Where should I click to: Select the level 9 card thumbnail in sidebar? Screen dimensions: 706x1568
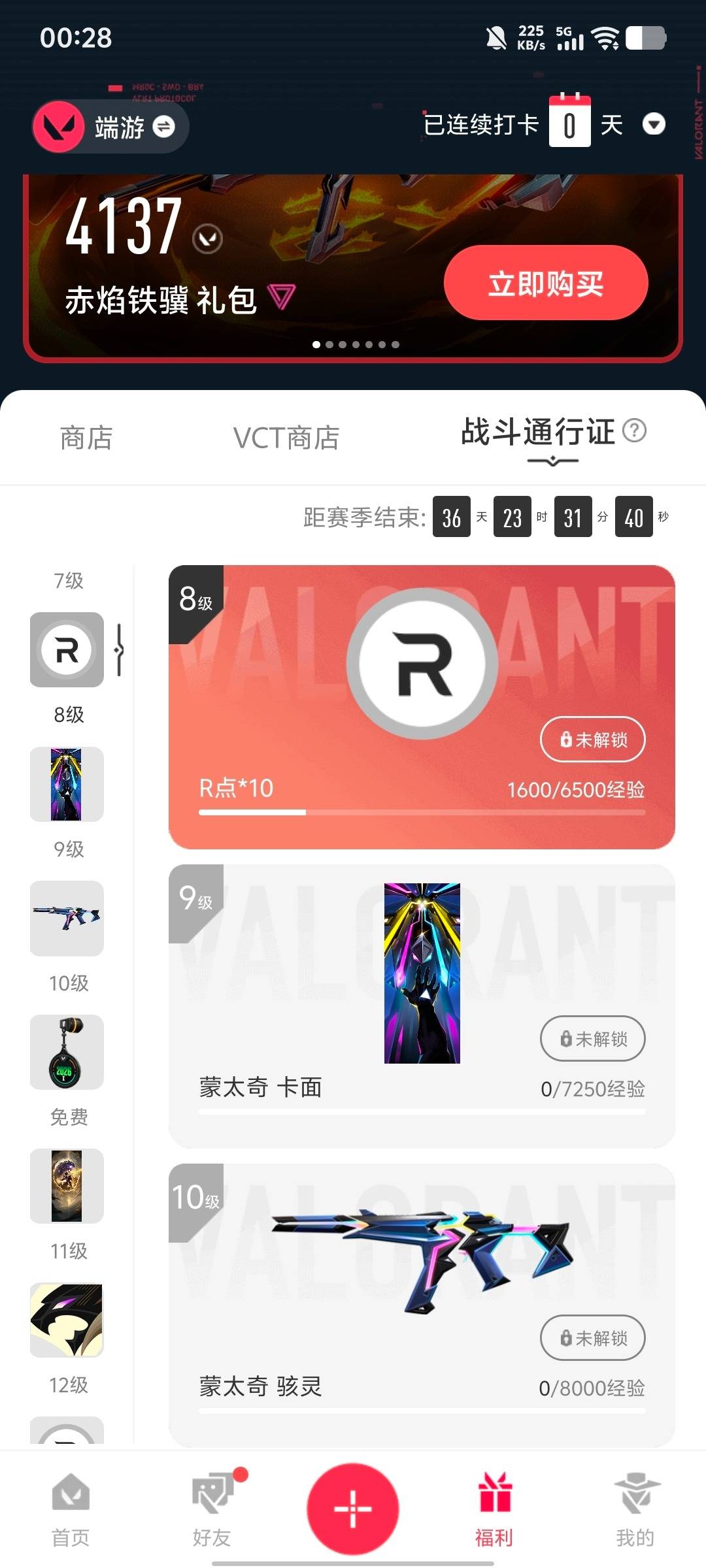point(66,784)
